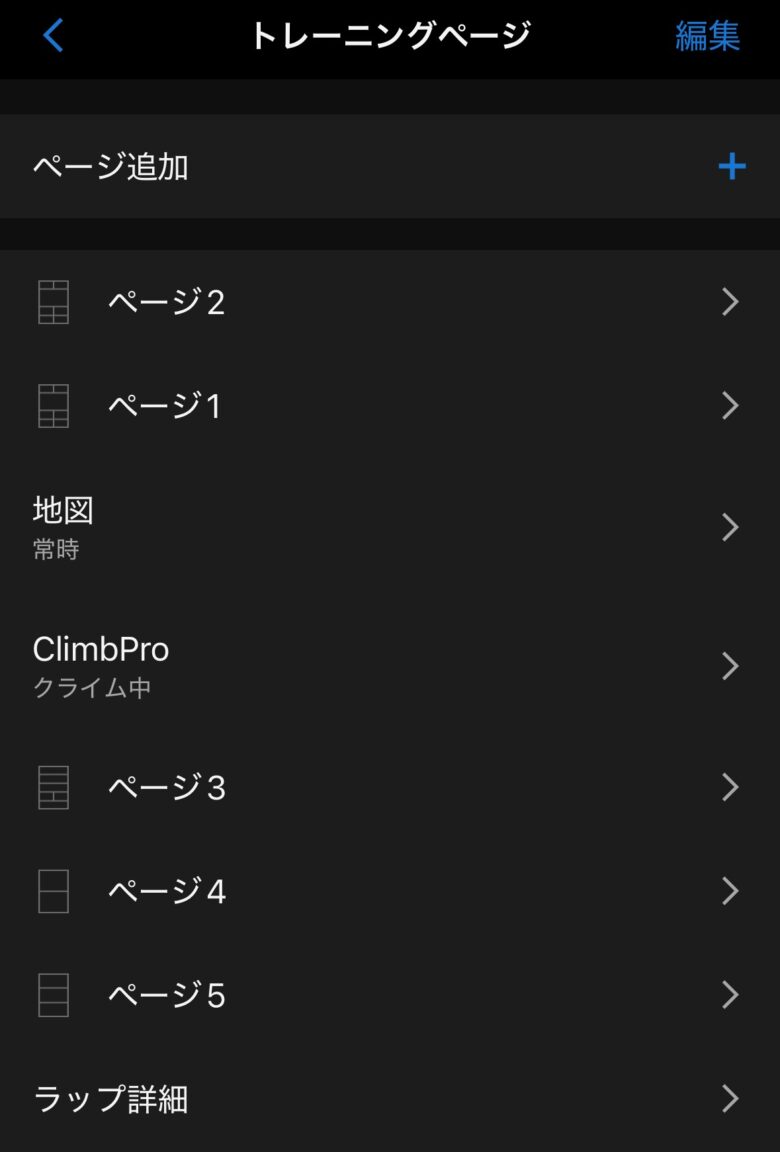Select the ページ4 row
This screenshot has width=780, height=1152.
tap(389, 891)
